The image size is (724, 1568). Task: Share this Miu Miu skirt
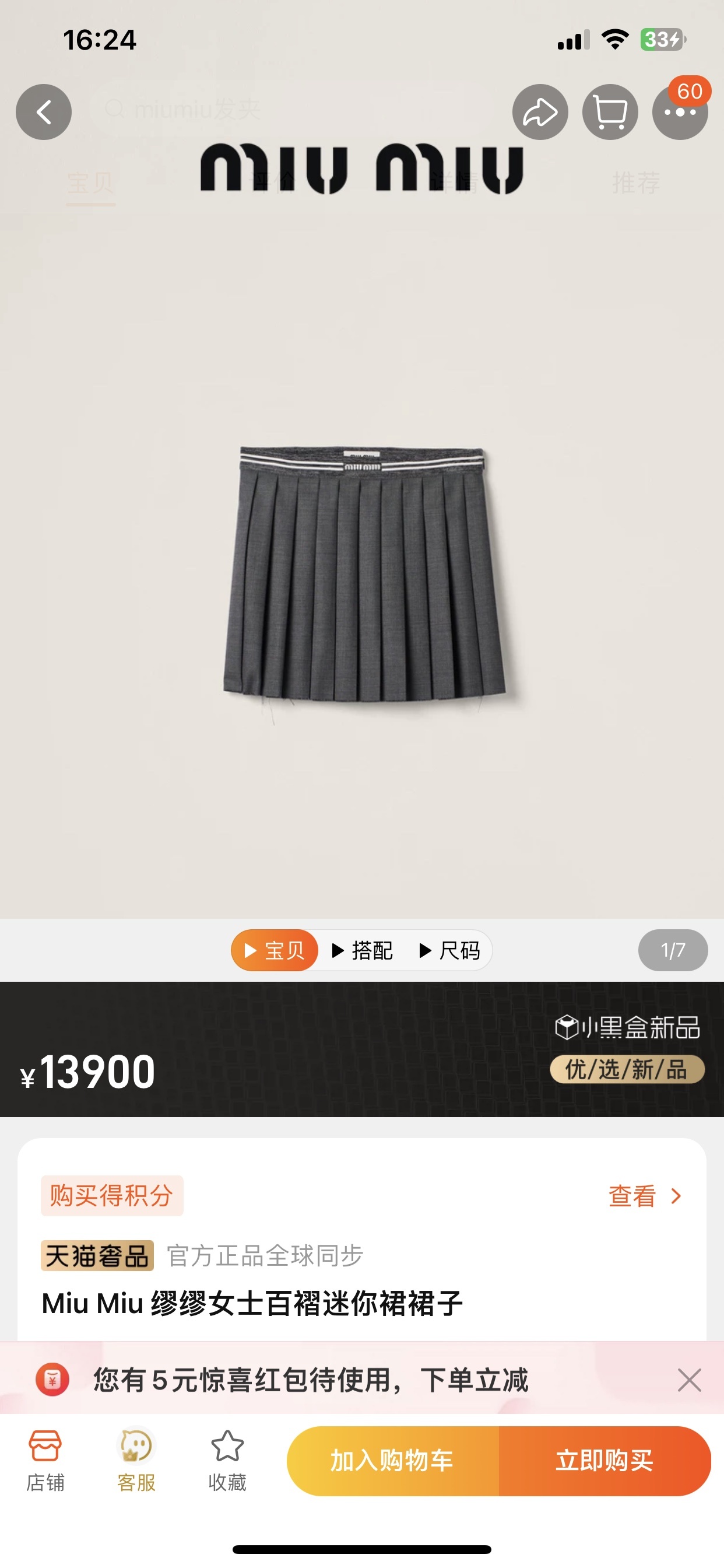coord(540,112)
